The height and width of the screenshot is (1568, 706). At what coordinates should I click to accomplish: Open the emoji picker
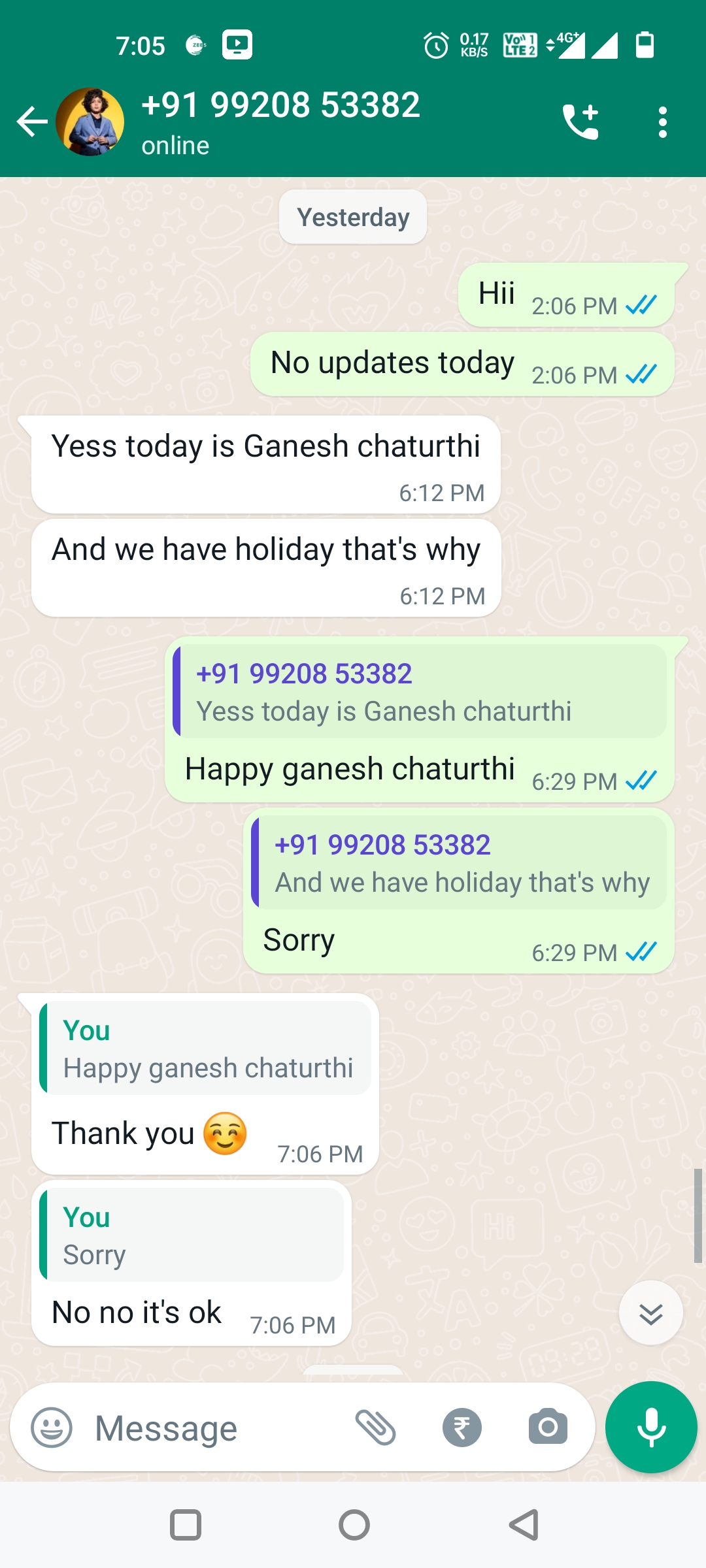(52, 1428)
